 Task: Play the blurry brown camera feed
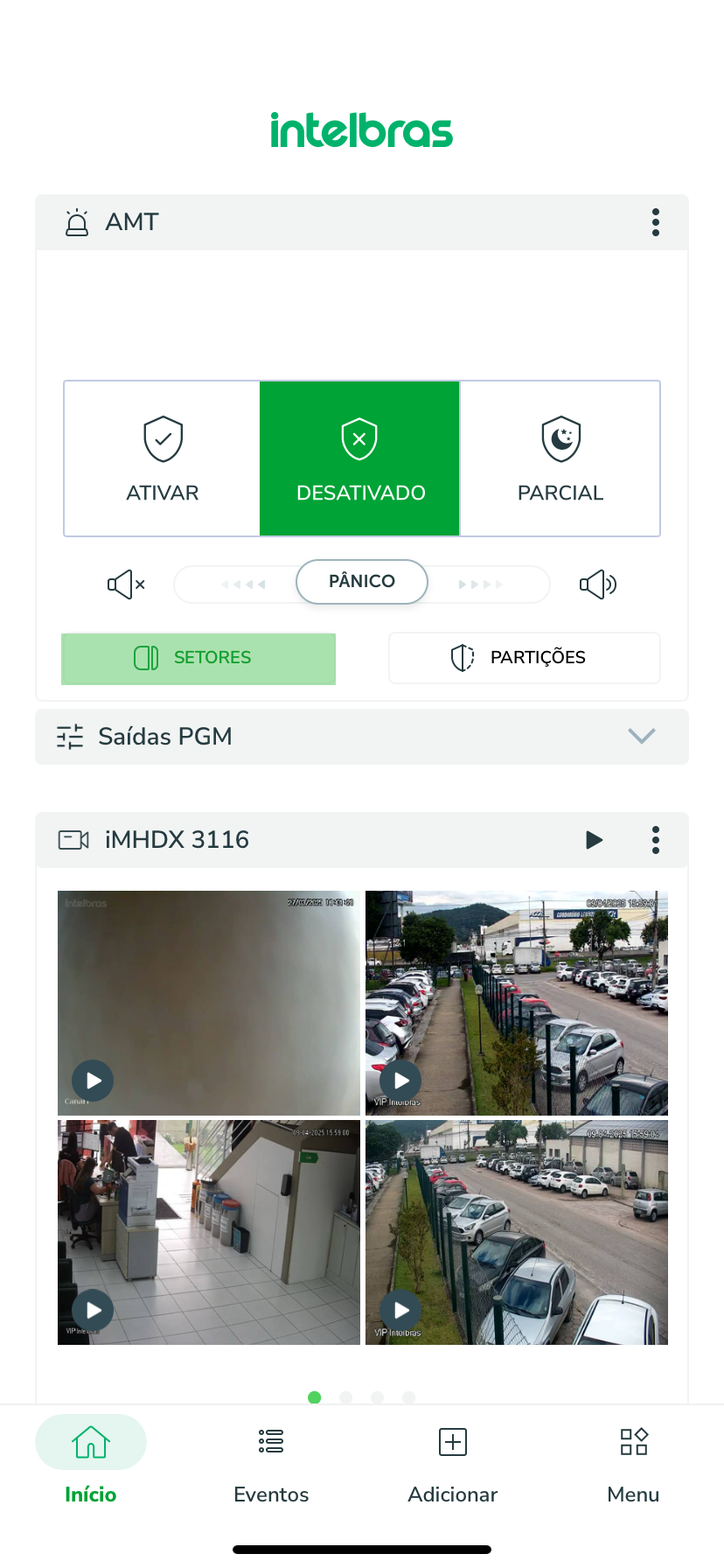tap(93, 1081)
